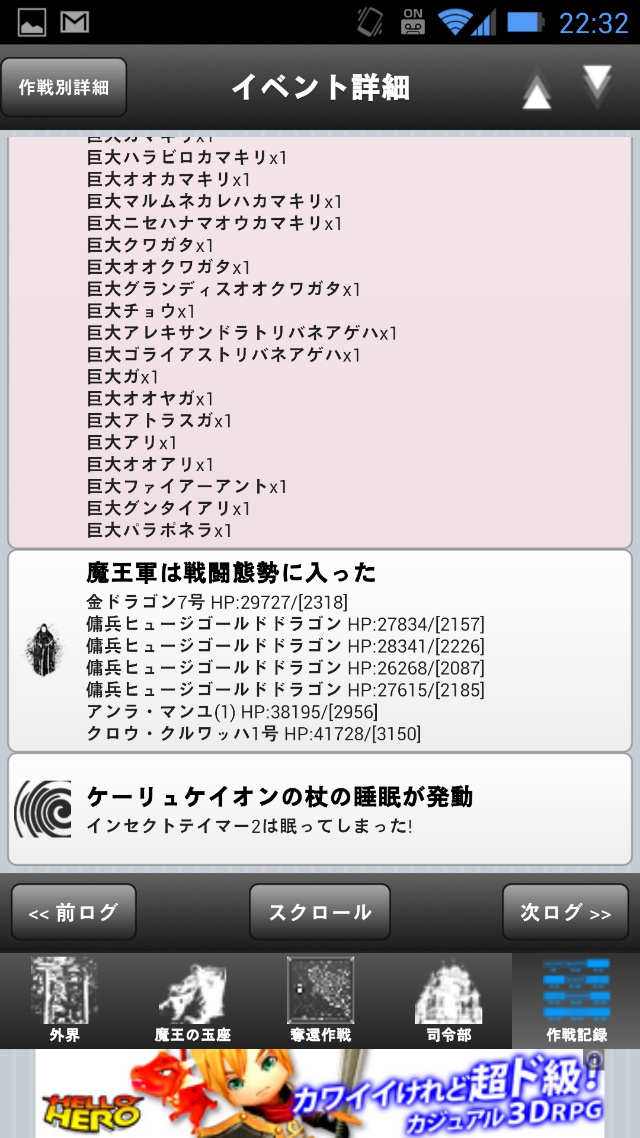Go to previous log with 前ログ
Screen dimensions: 640x1138
74,912
